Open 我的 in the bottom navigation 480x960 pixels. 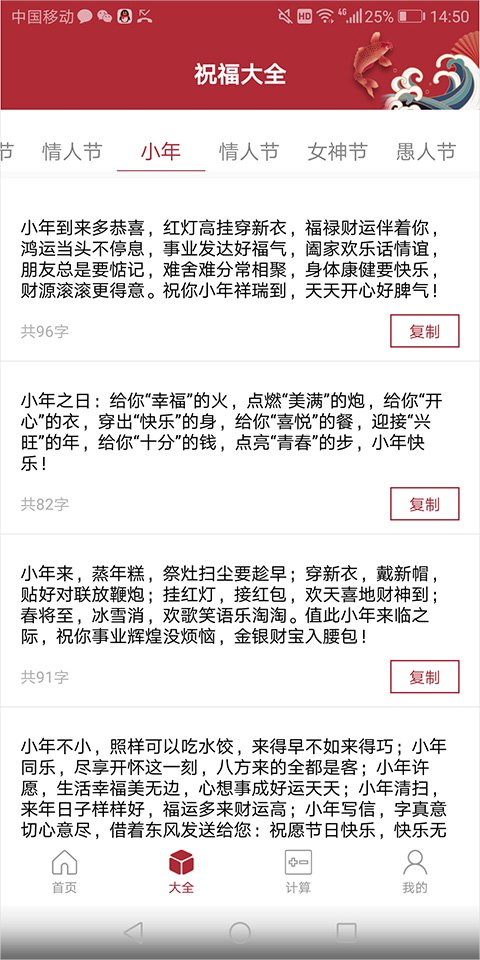(415, 872)
